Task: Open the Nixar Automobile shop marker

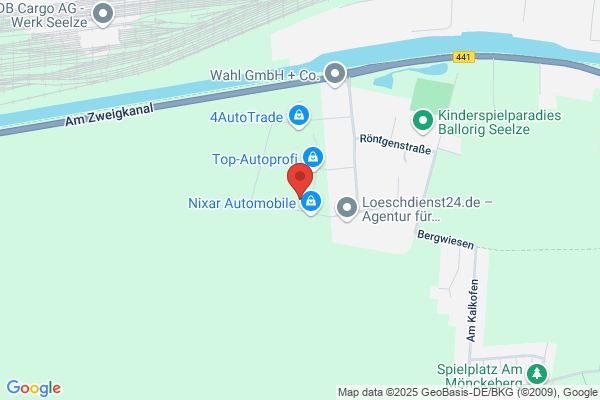Action: [x=311, y=202]
